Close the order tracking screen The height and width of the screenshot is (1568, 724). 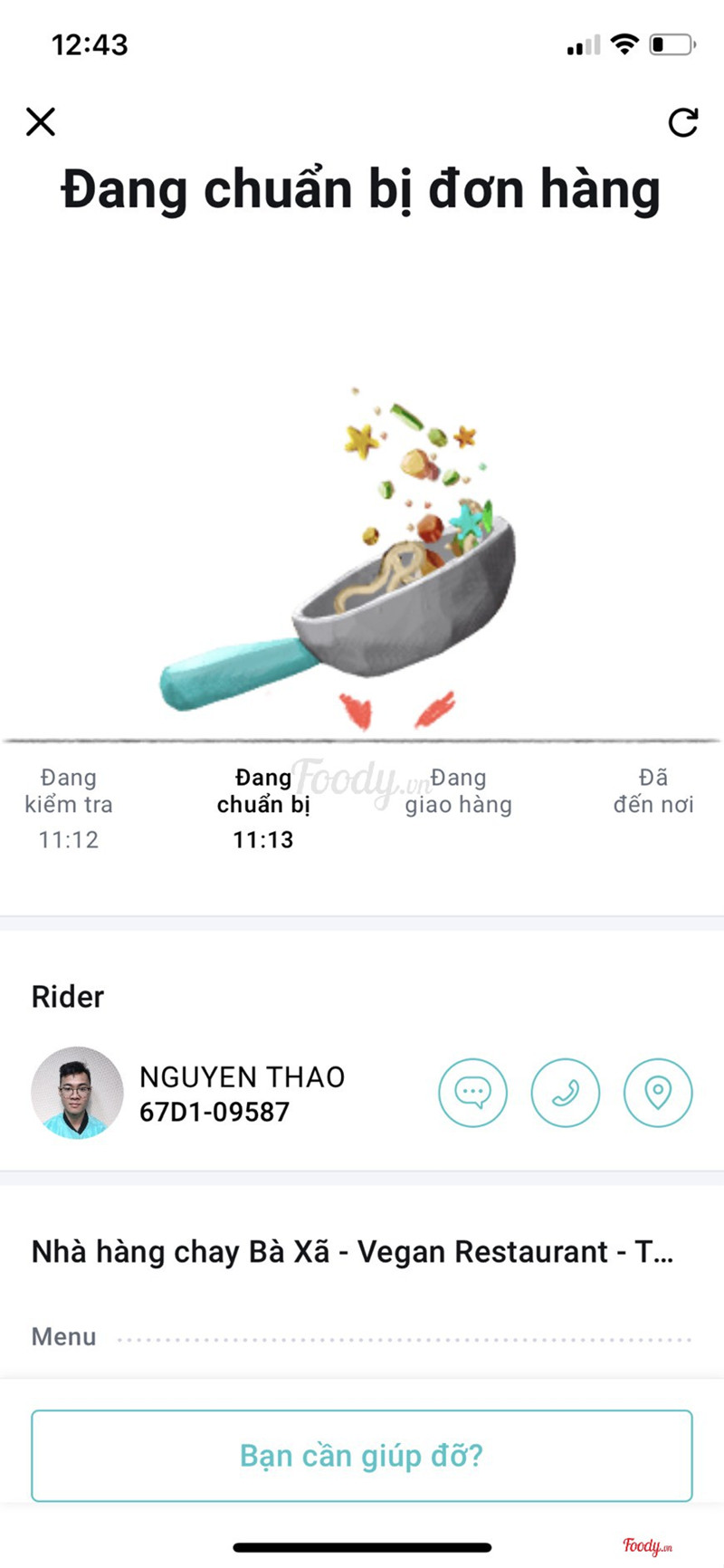click(41, 122)
